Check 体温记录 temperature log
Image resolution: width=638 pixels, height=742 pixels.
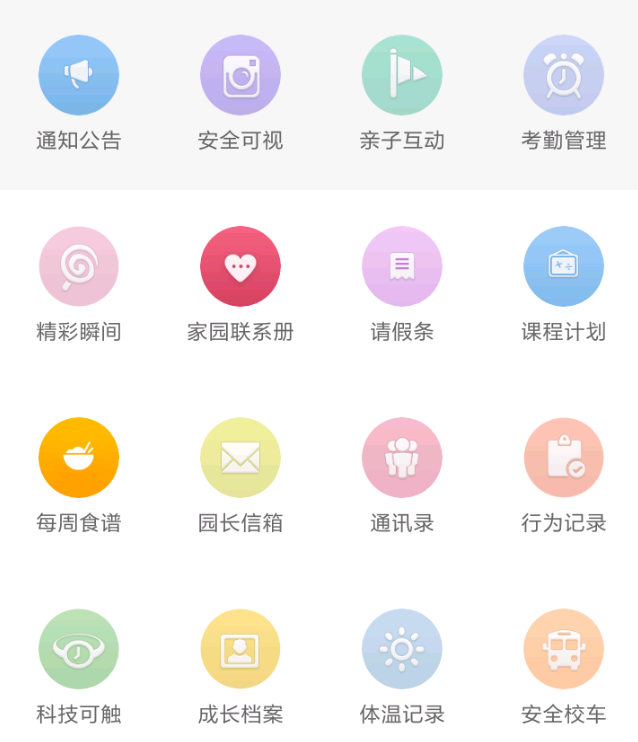click(402, 649)
